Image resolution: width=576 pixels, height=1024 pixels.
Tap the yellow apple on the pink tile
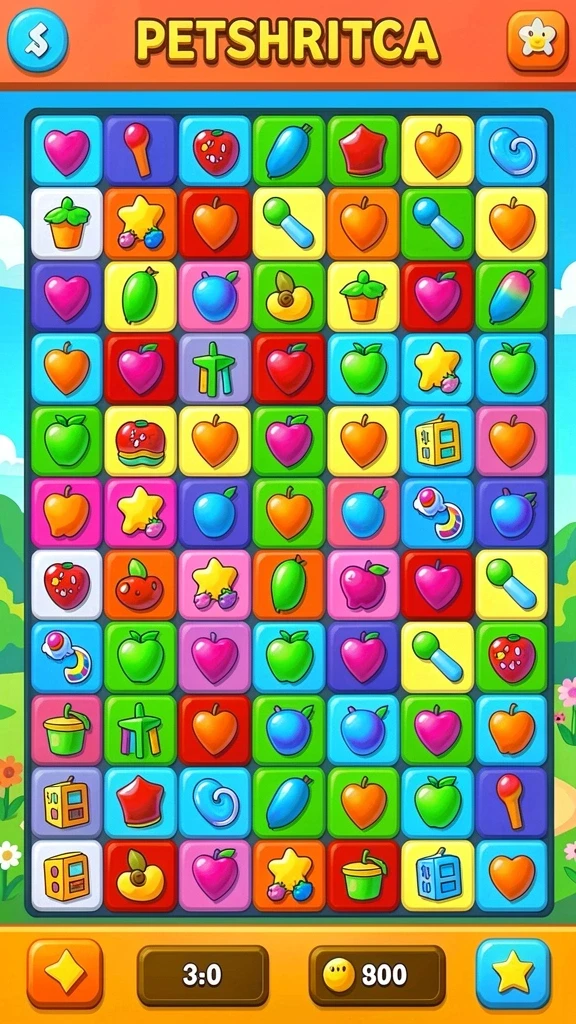pos(67,513)
